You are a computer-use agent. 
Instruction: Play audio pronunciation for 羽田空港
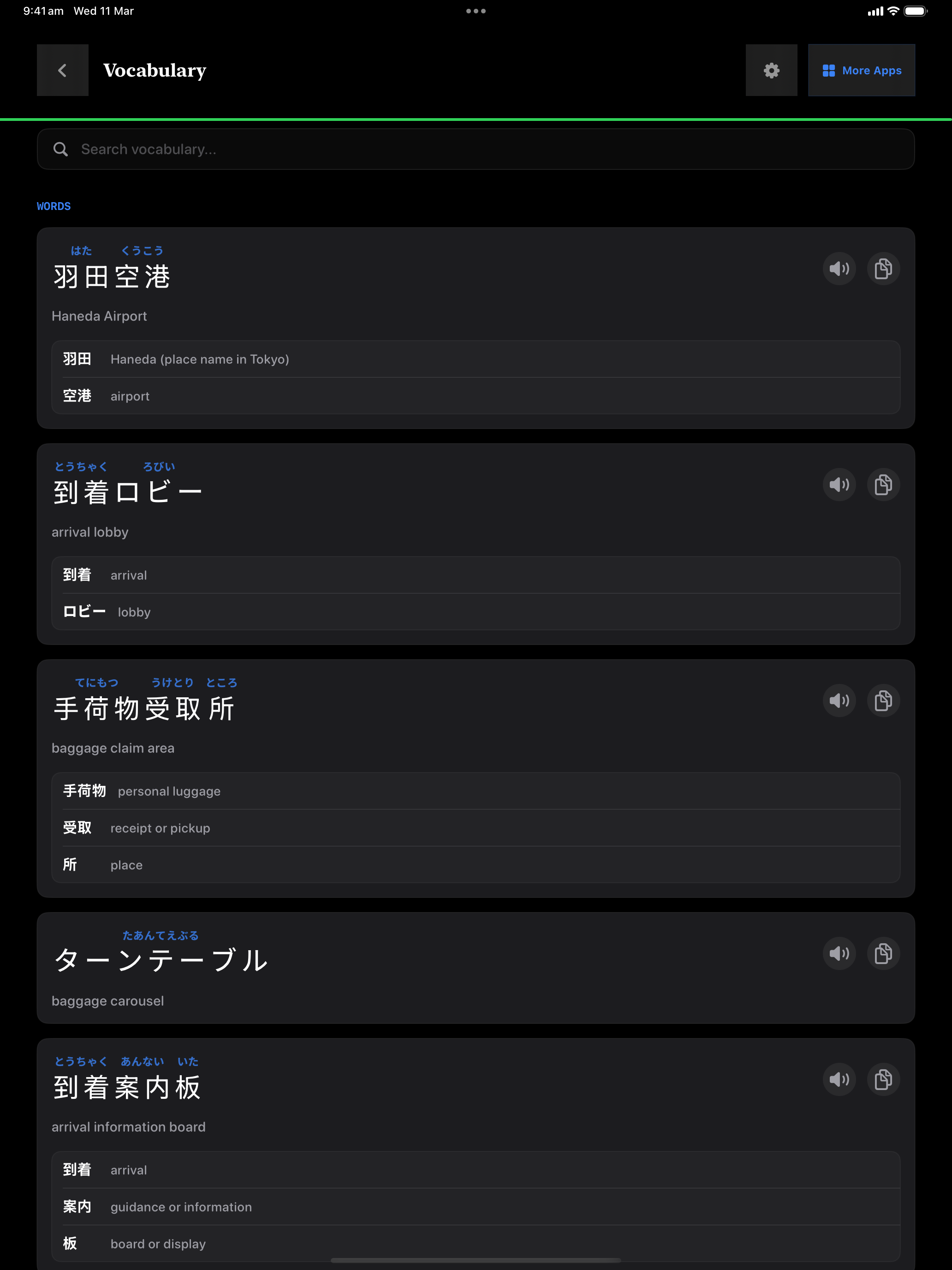point(839,268)
